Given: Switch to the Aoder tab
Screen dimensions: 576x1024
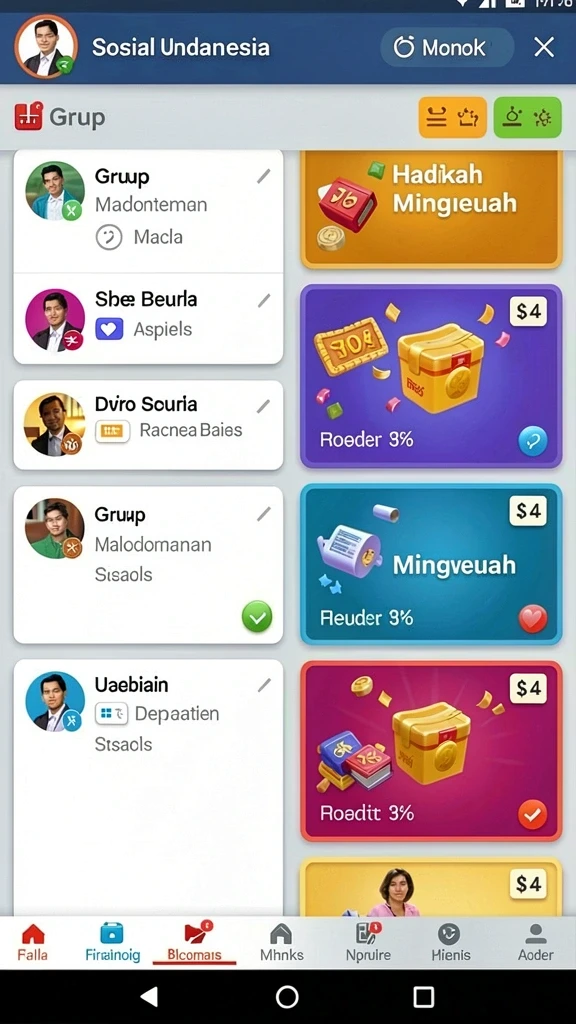Looking at the screenshot, I should [x=536, y=942].
